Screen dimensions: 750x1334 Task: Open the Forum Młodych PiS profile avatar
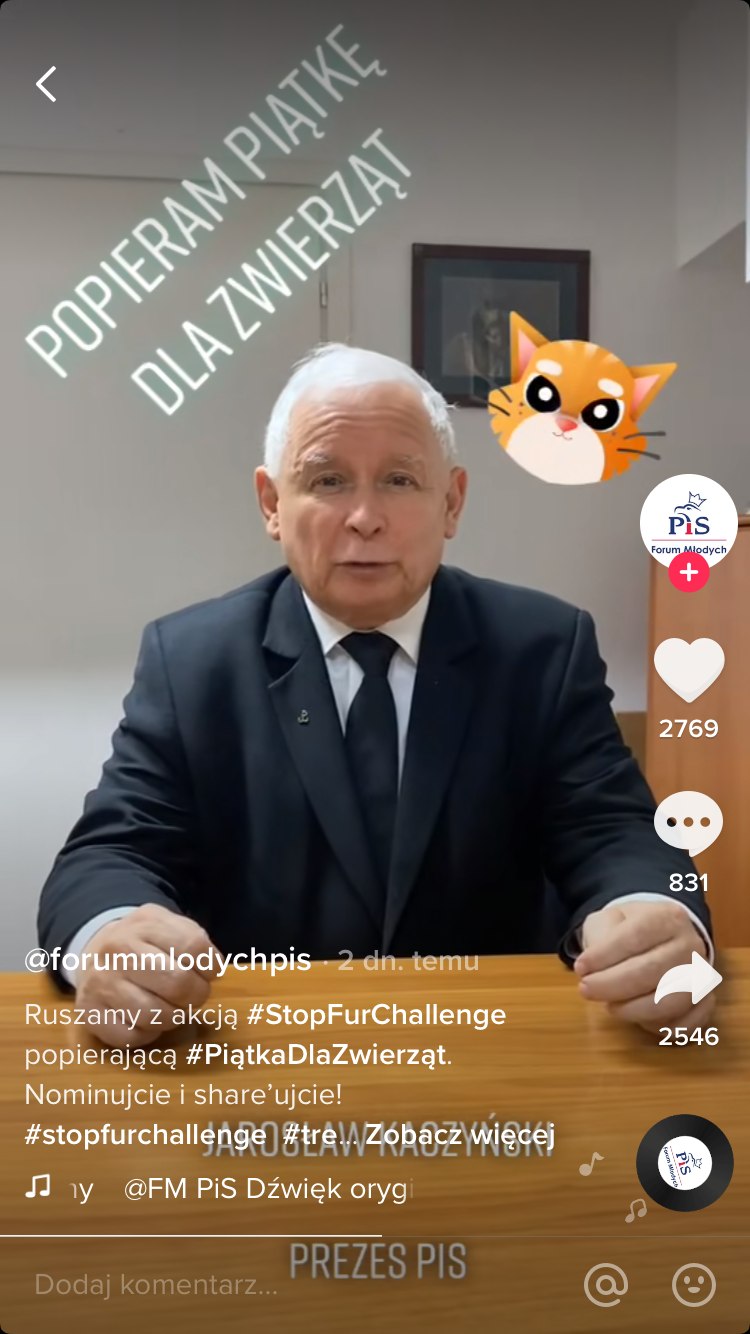[x=689, y=523]
